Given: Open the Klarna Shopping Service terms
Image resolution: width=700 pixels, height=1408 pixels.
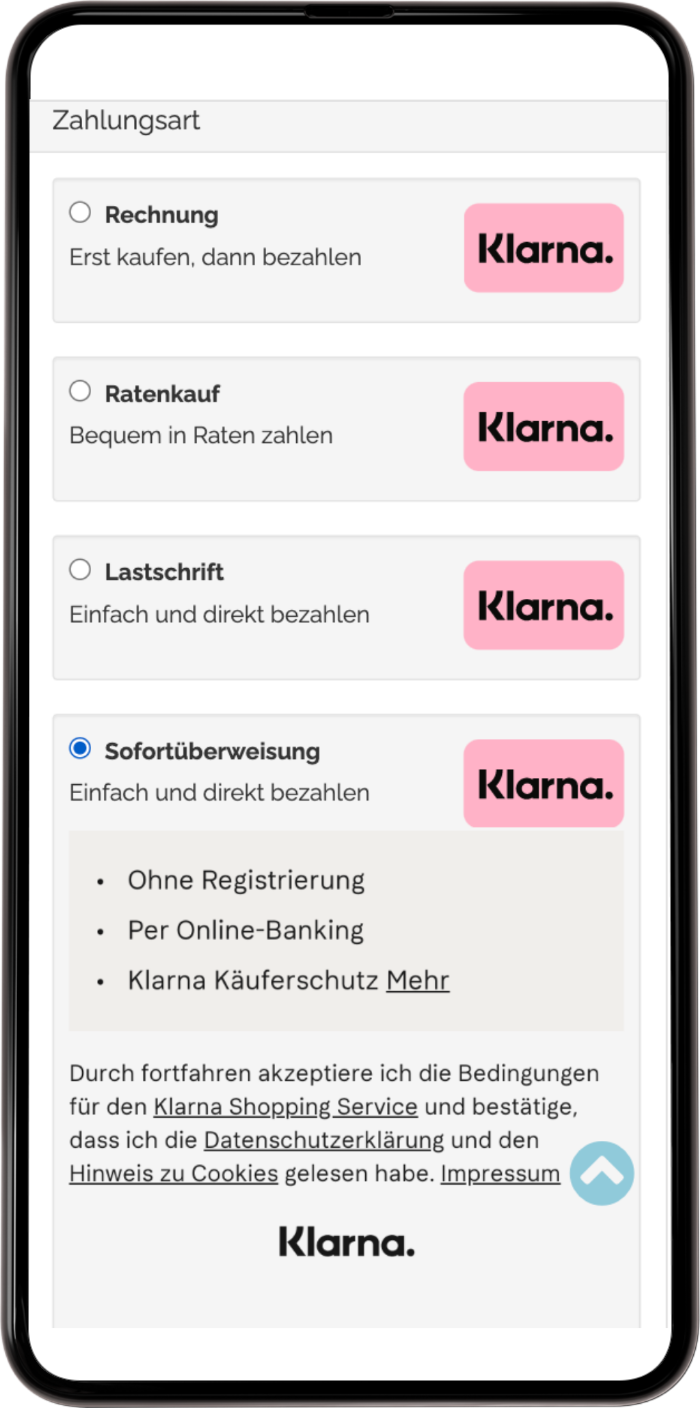Looking at the screenshot, I should coord(285,1107).
